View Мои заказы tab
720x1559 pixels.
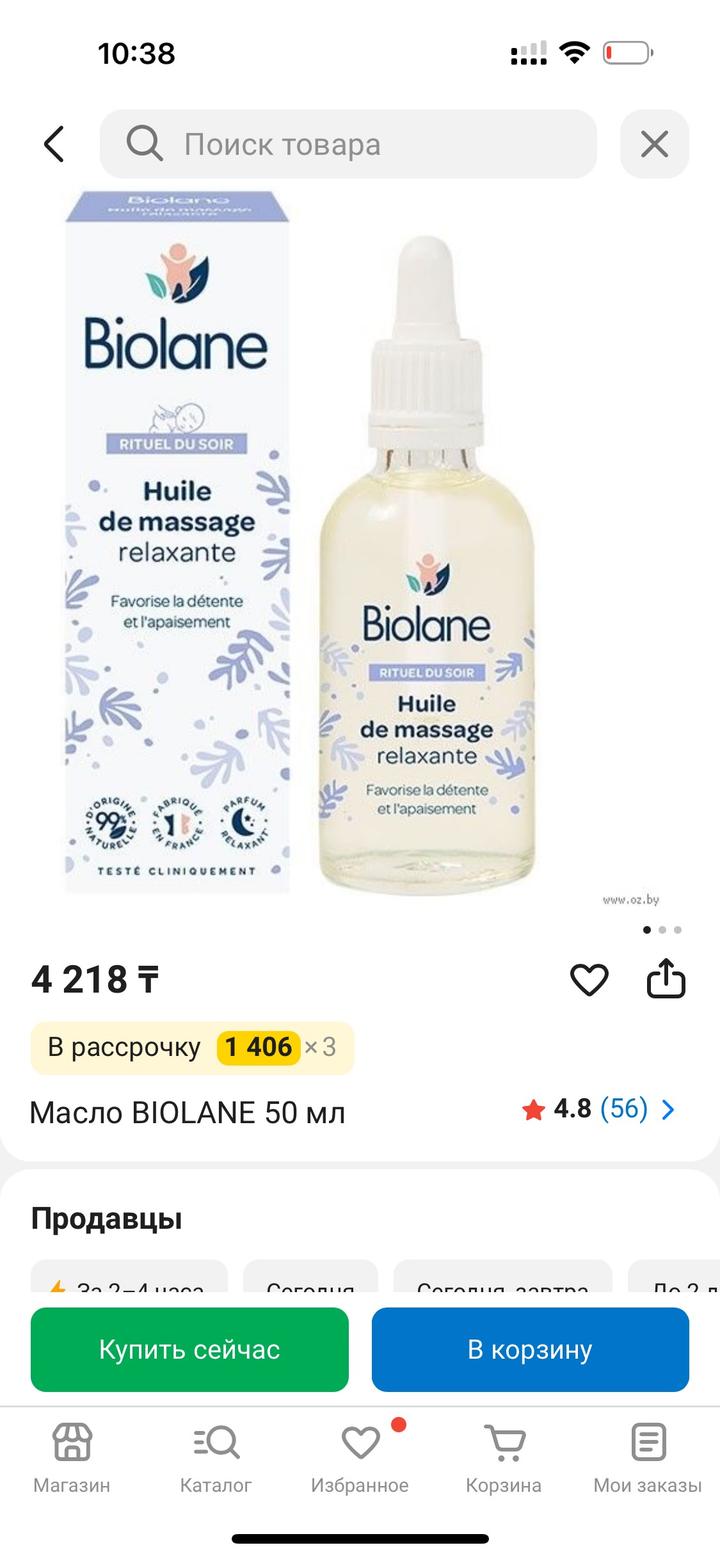(648, 1458)
